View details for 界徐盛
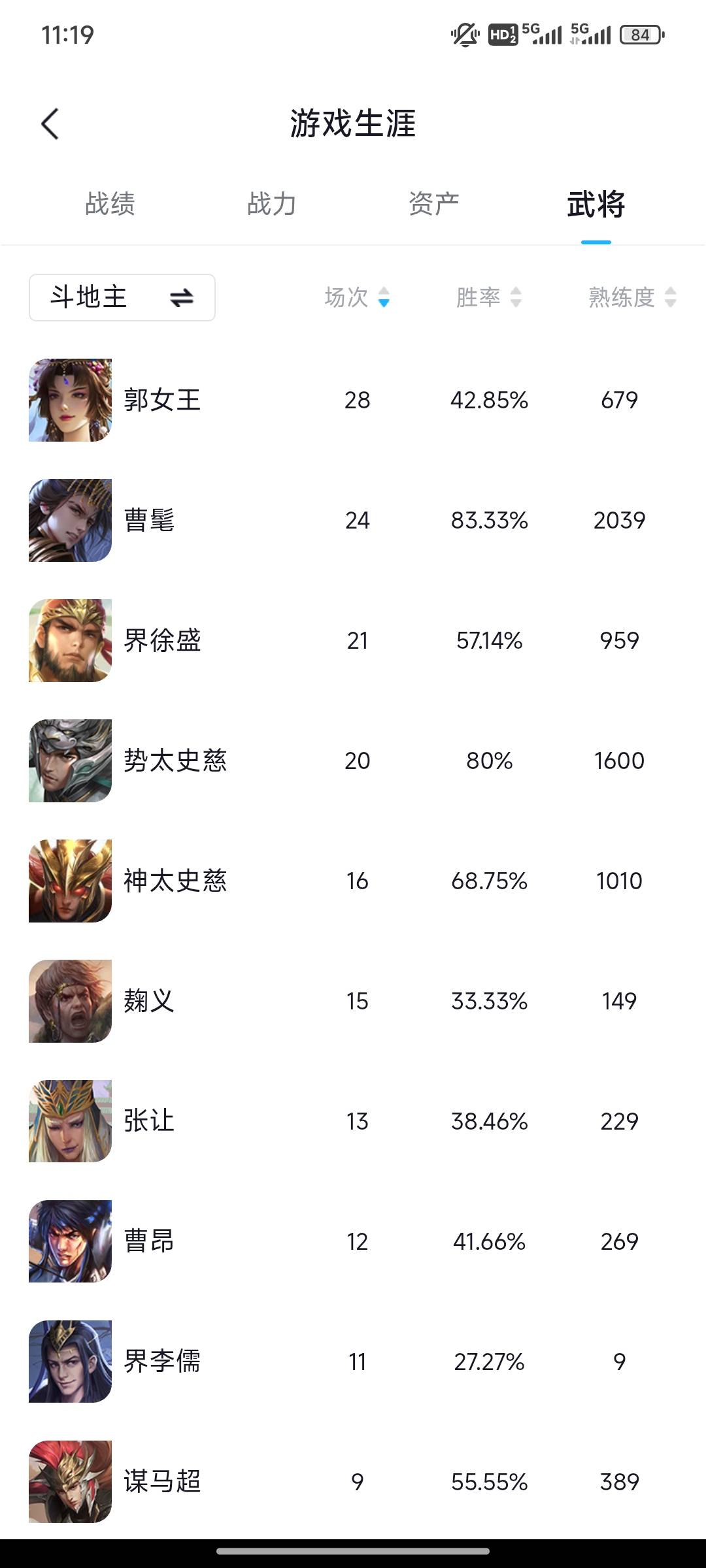This screenshot has height=1568, width=706. pyautogui.click(x=353, y=640)
